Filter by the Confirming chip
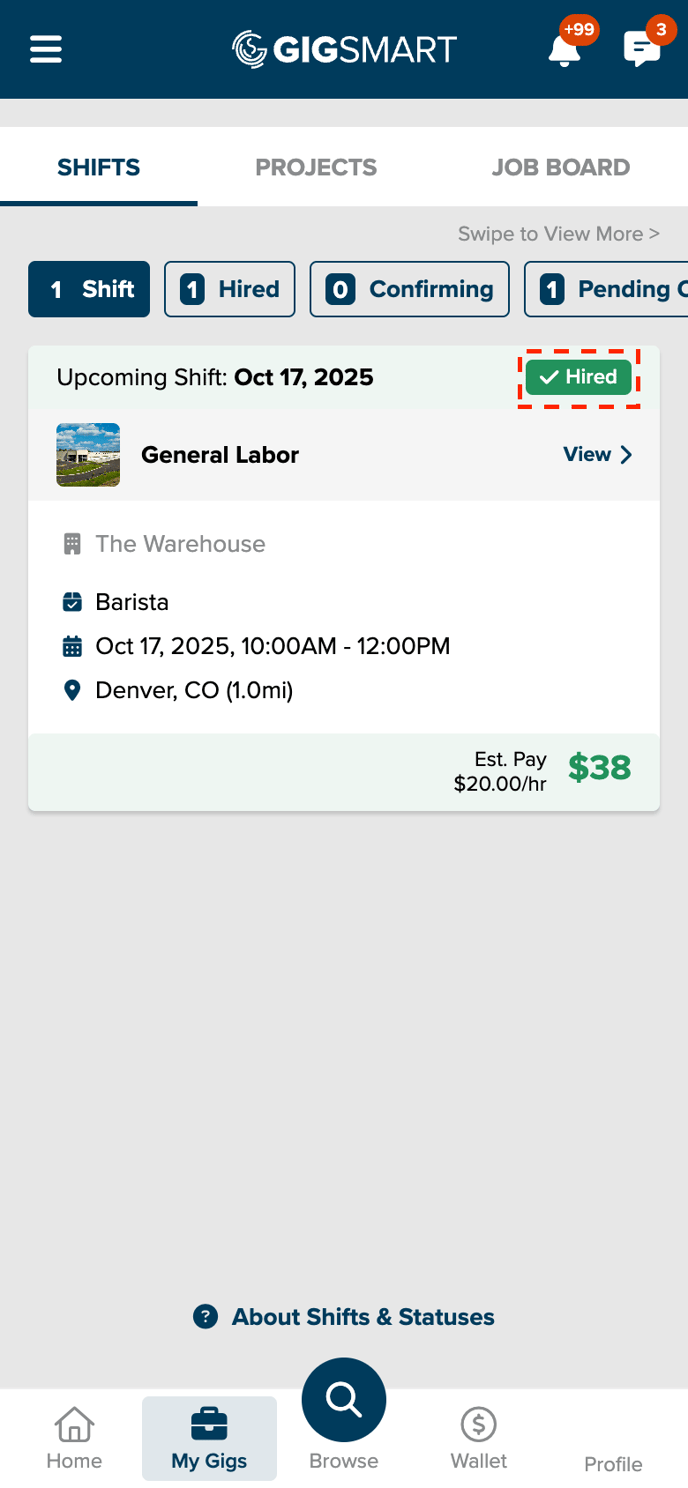Image resolution: width=688 pixels, height=1488 pixels. point(410,289)
